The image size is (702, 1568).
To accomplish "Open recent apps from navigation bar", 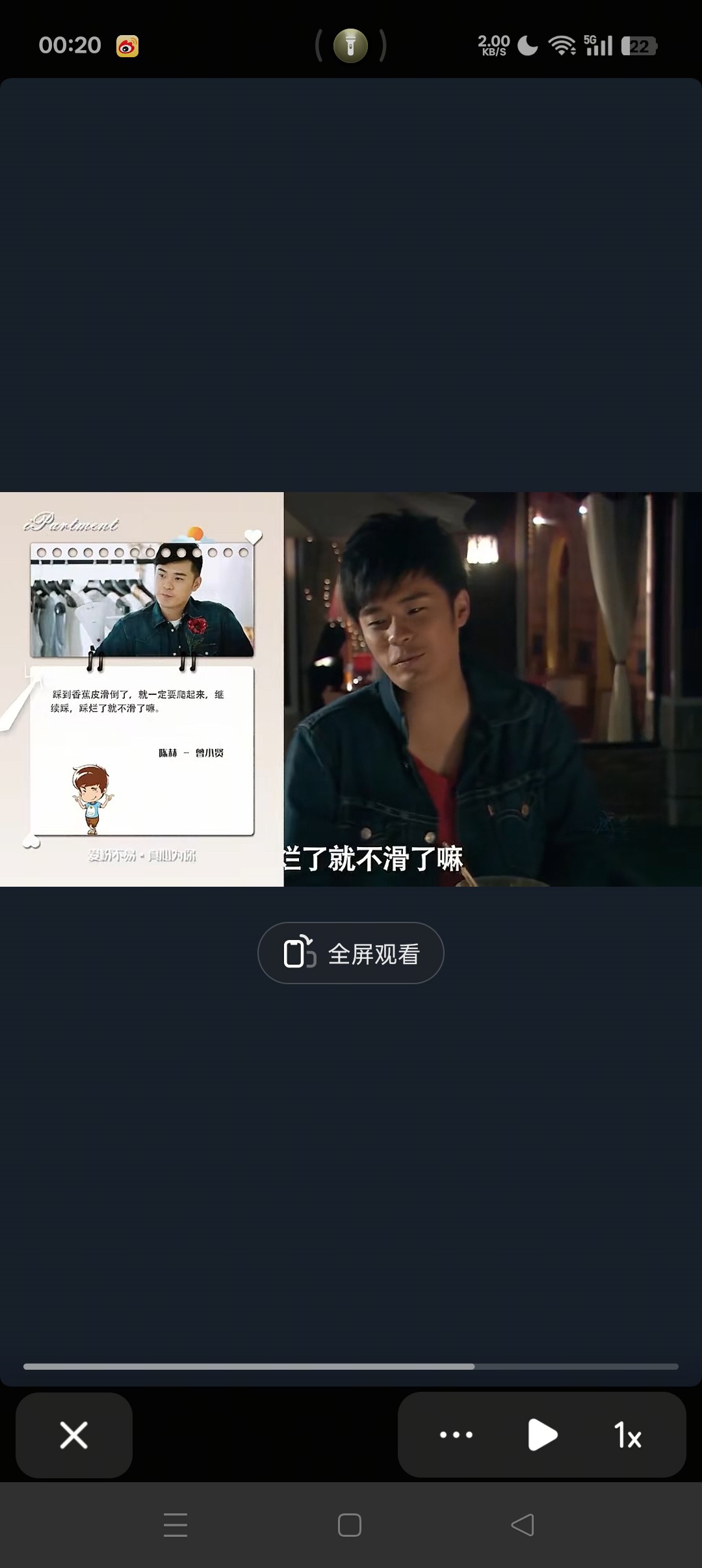I will (175, 1525).
